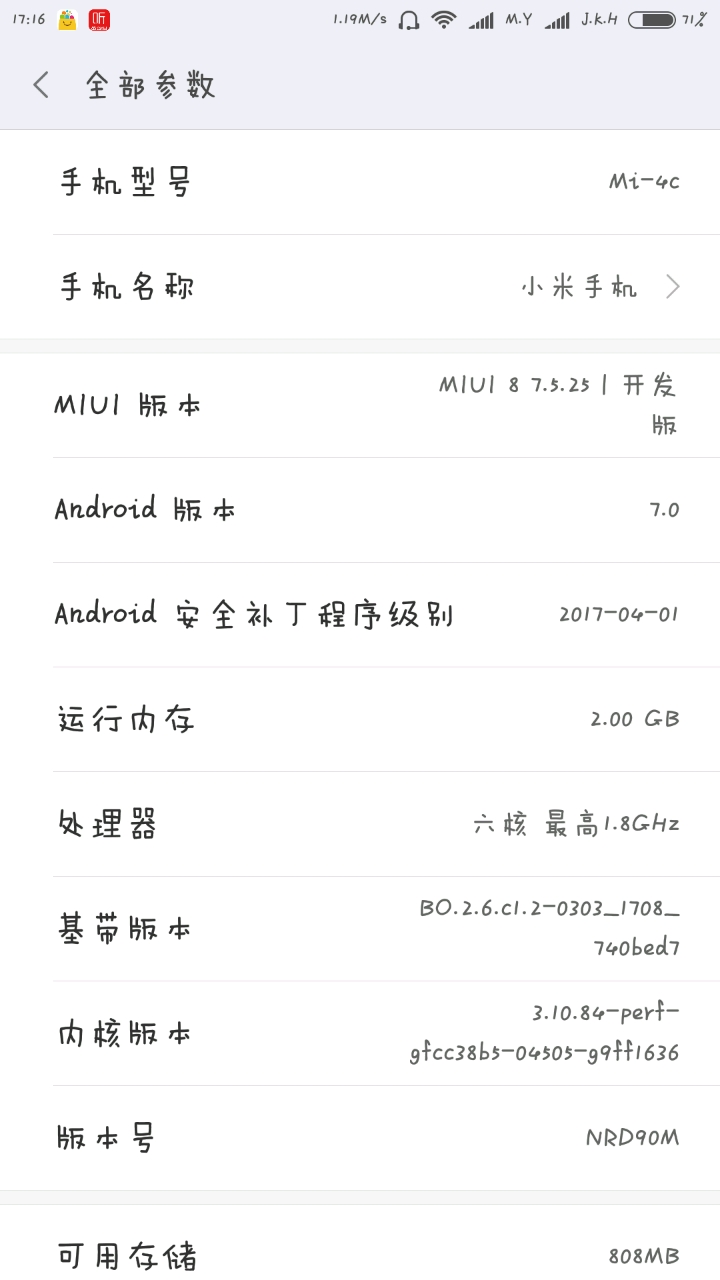Go back from the 全部参数 page
The height and width of the screenshot is (1280, 720).
pos(41,85)
